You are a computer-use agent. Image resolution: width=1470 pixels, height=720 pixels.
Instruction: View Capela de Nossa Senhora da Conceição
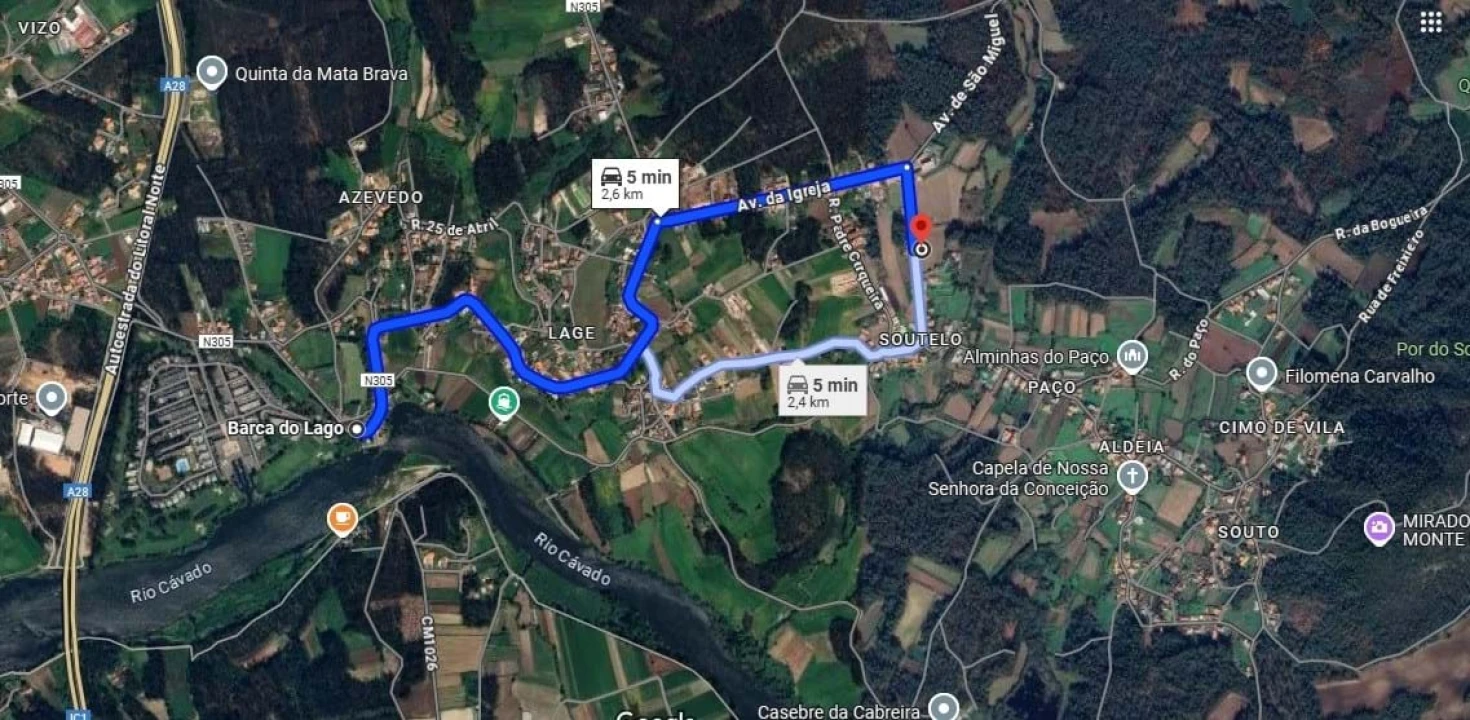tap(1132, 476)
